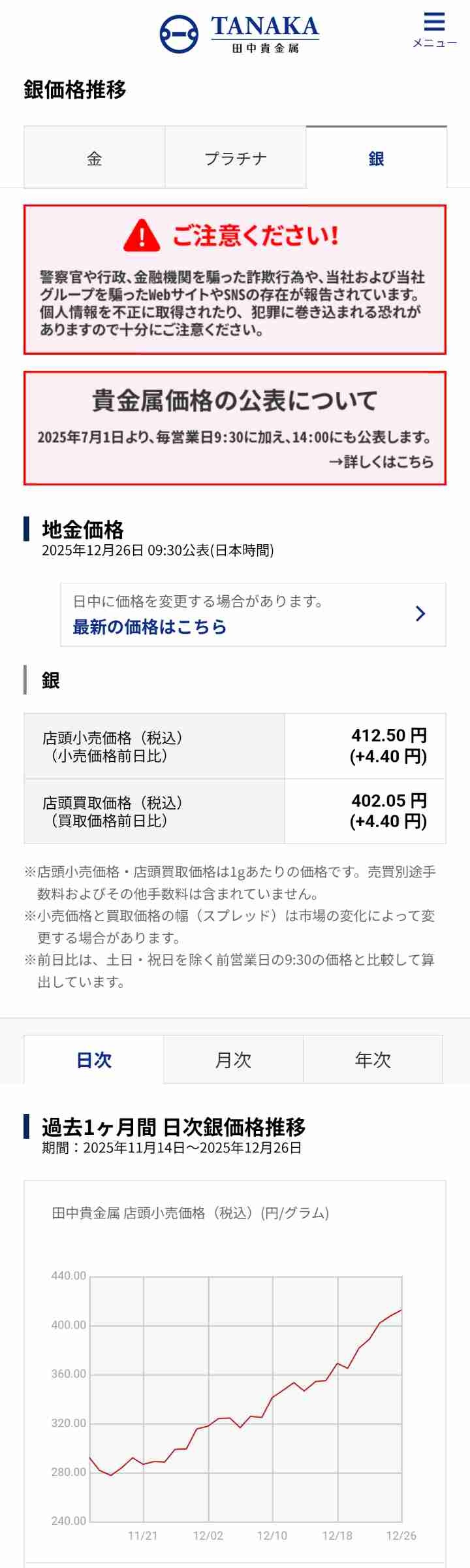This screenshot has width=470, height=1568.
Task: Tap 詳しくはこちら in the price announcement banner
Action: (x=381, y=462)
